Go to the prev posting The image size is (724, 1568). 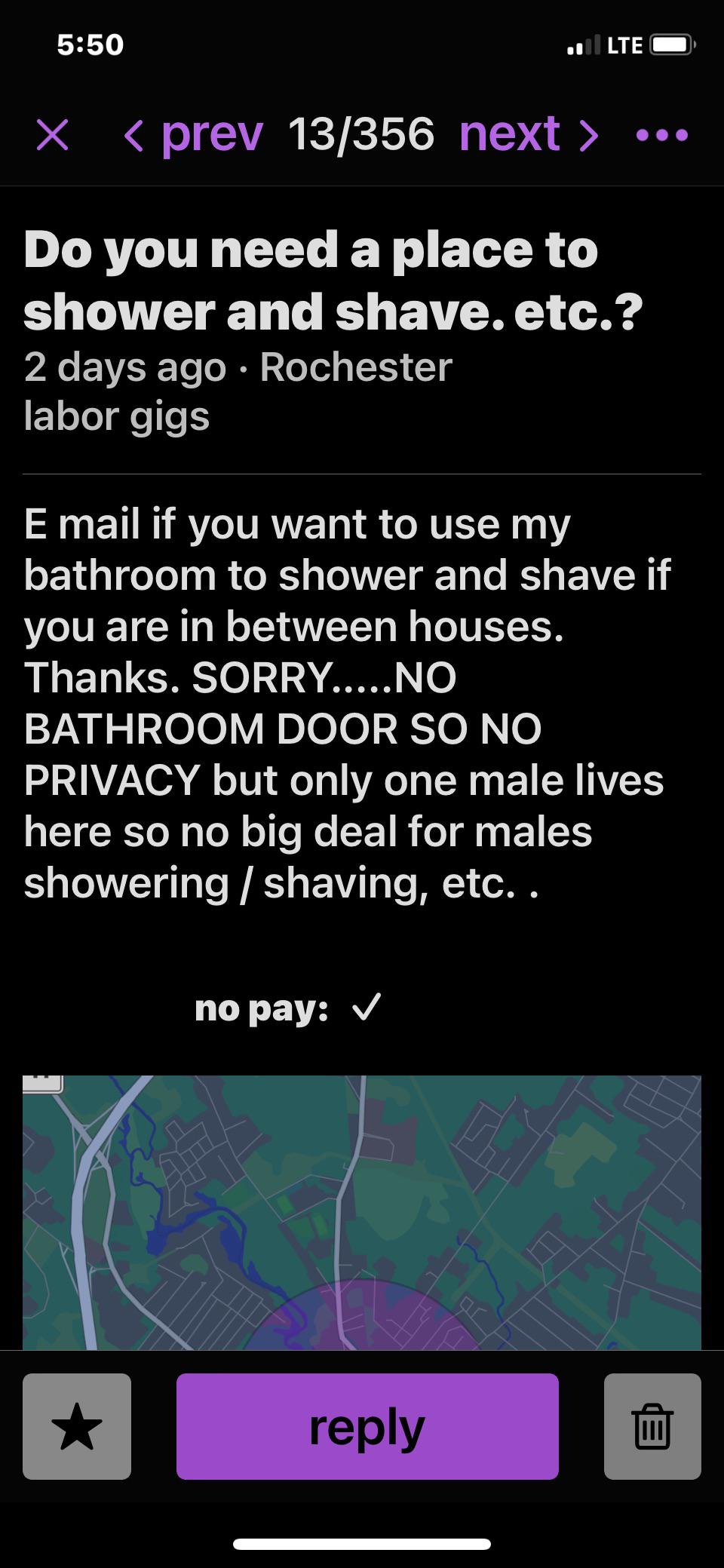[193, 135]
